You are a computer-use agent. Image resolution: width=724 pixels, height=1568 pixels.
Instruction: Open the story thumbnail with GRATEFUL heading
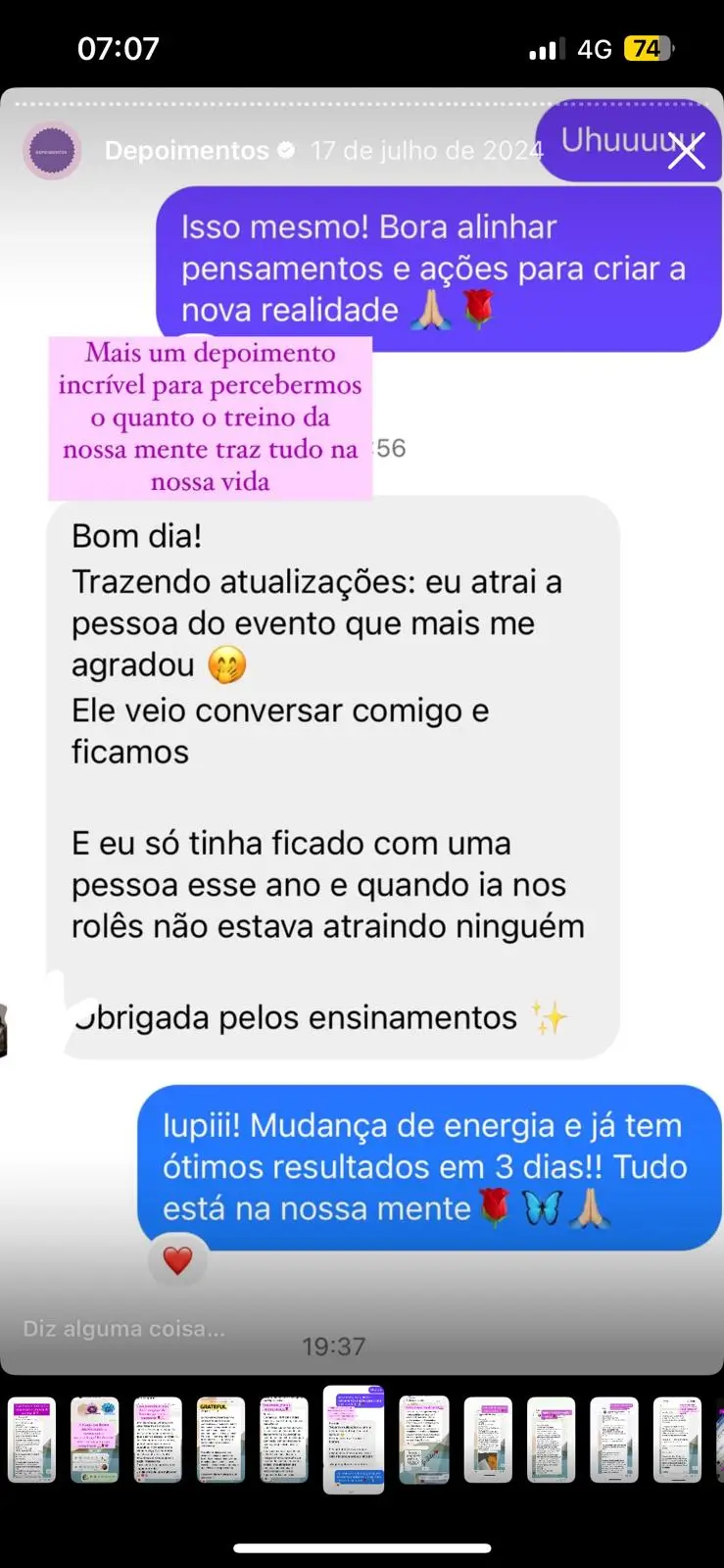tap(220, 1440)
